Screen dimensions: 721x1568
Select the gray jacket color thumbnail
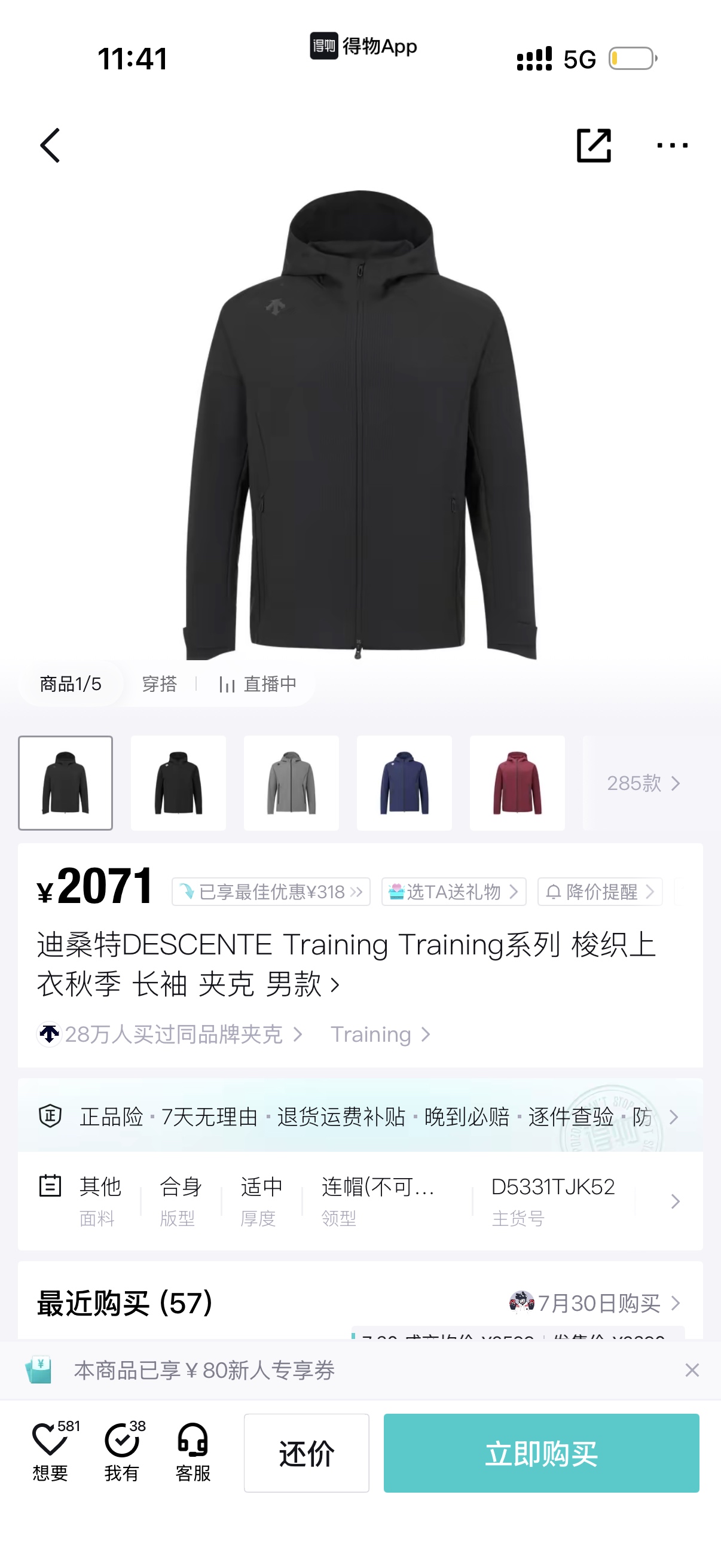(291, 783)
